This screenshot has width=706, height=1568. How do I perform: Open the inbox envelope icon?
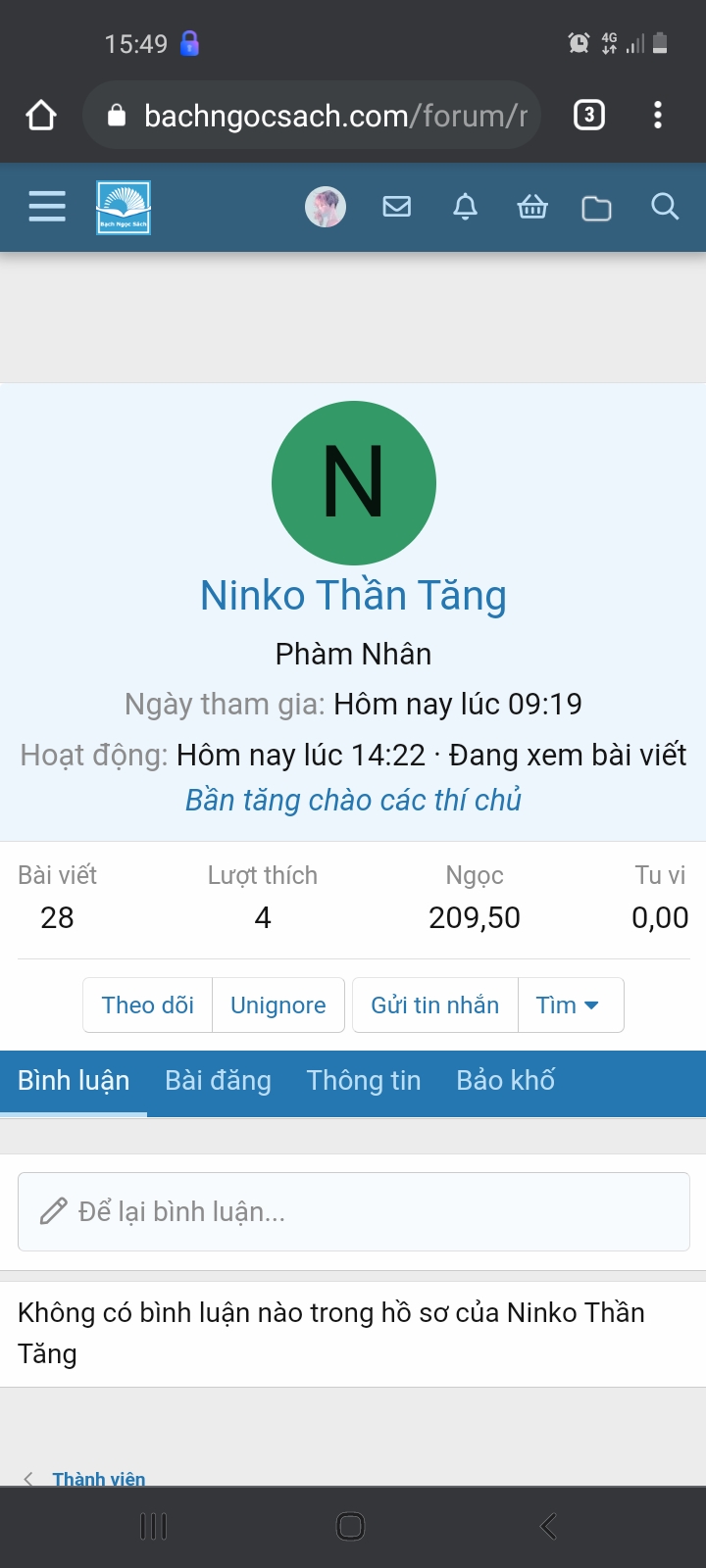pyautogui.click(x=396, y=207)
